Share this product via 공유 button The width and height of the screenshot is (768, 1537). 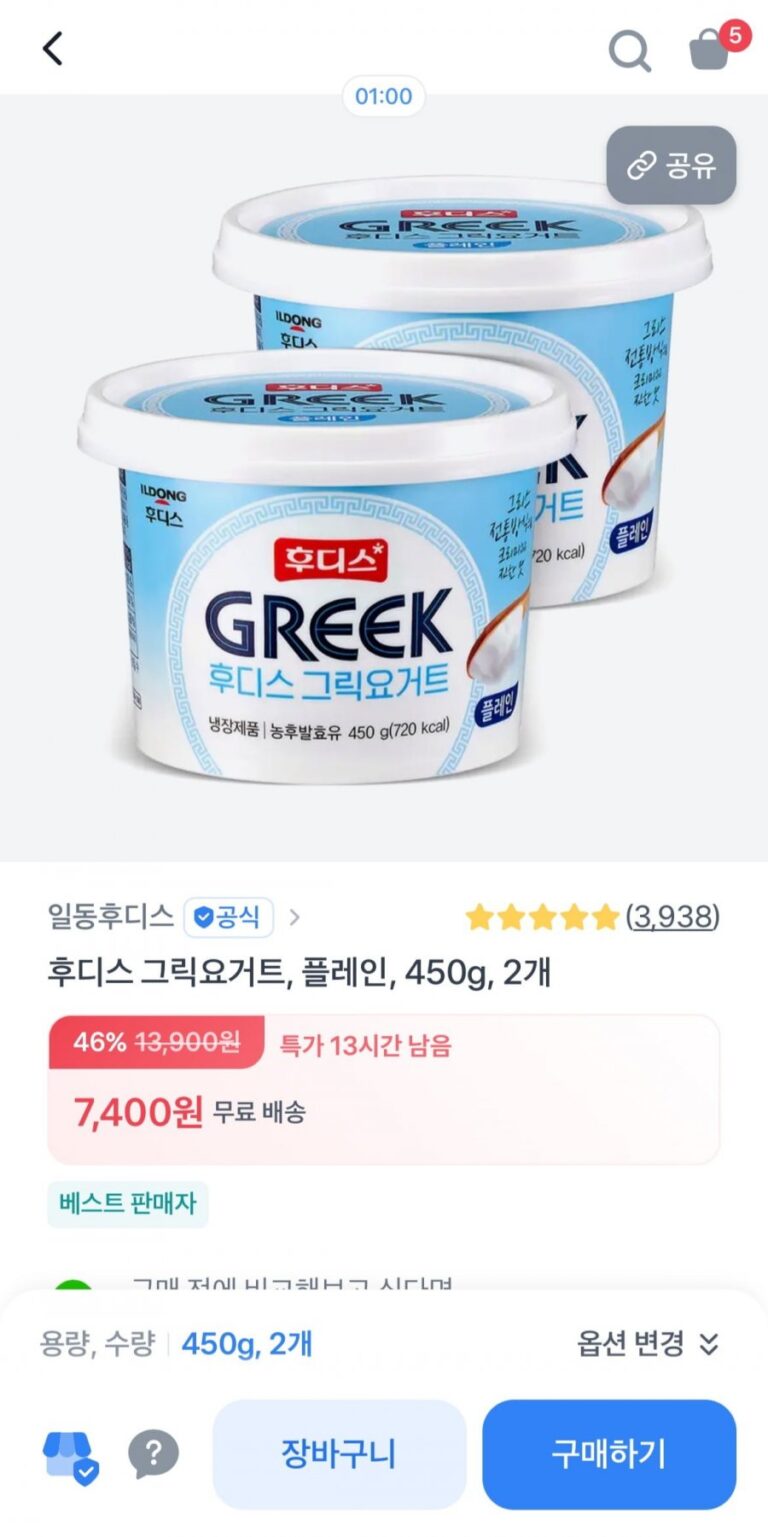[x=671, y=165]
